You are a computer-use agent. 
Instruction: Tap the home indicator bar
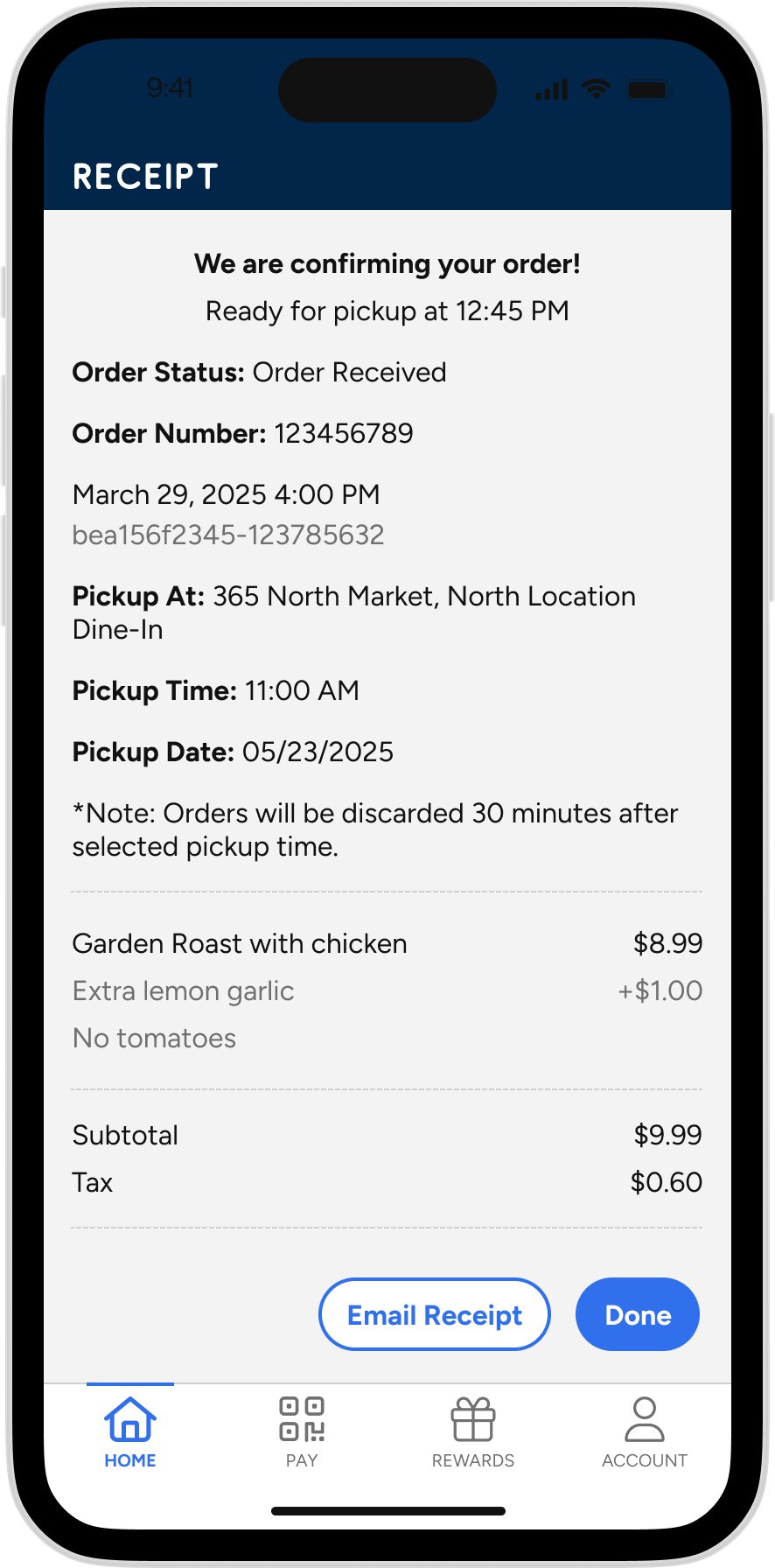(x=387, y=1511)
